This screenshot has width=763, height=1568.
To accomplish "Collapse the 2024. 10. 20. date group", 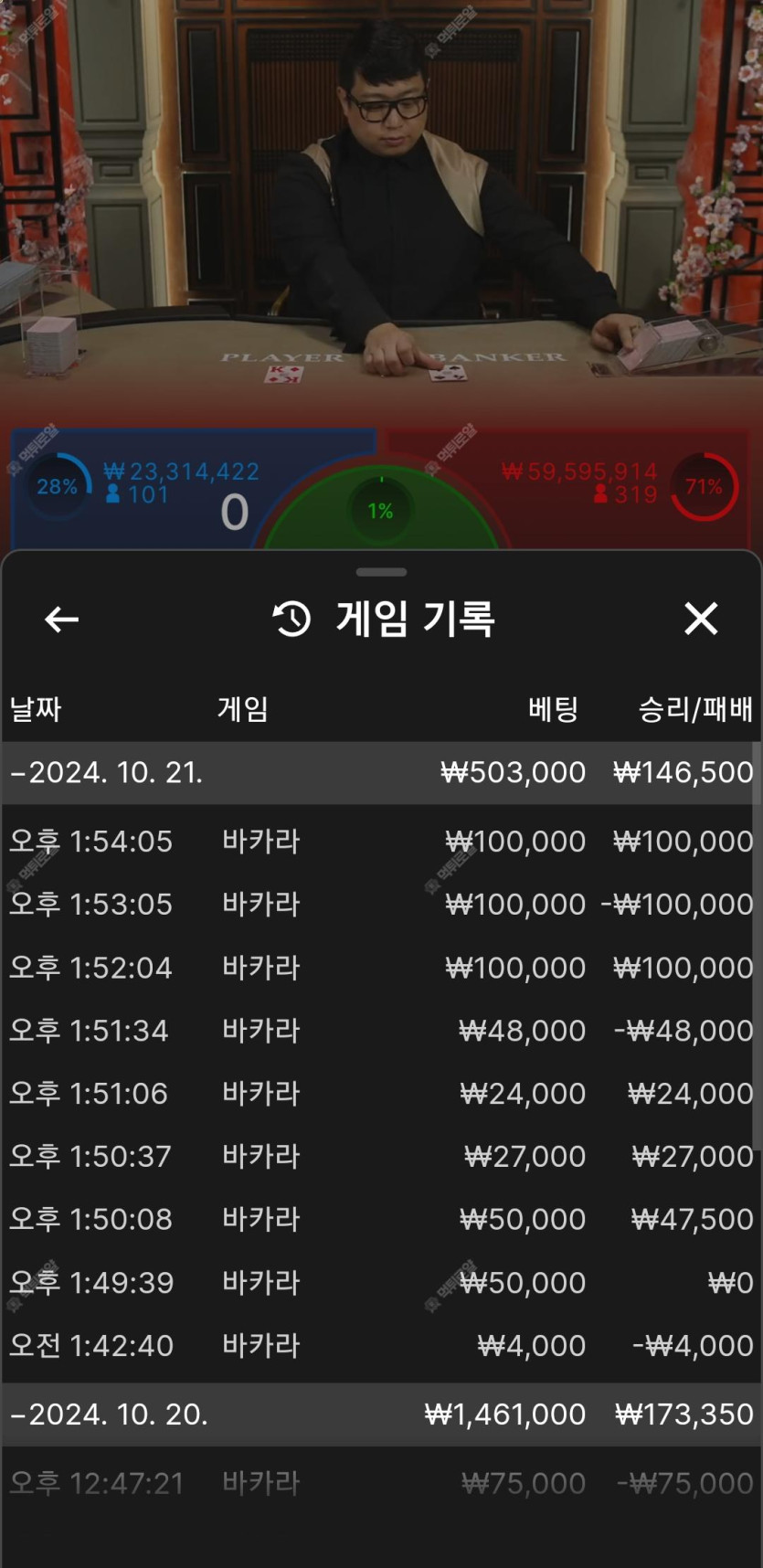I will coord(381,1414).
